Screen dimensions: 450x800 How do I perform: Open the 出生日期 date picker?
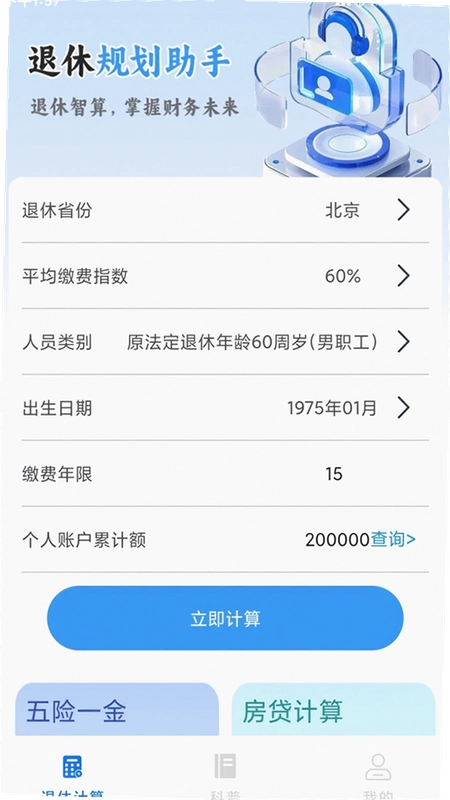[225, 408]
